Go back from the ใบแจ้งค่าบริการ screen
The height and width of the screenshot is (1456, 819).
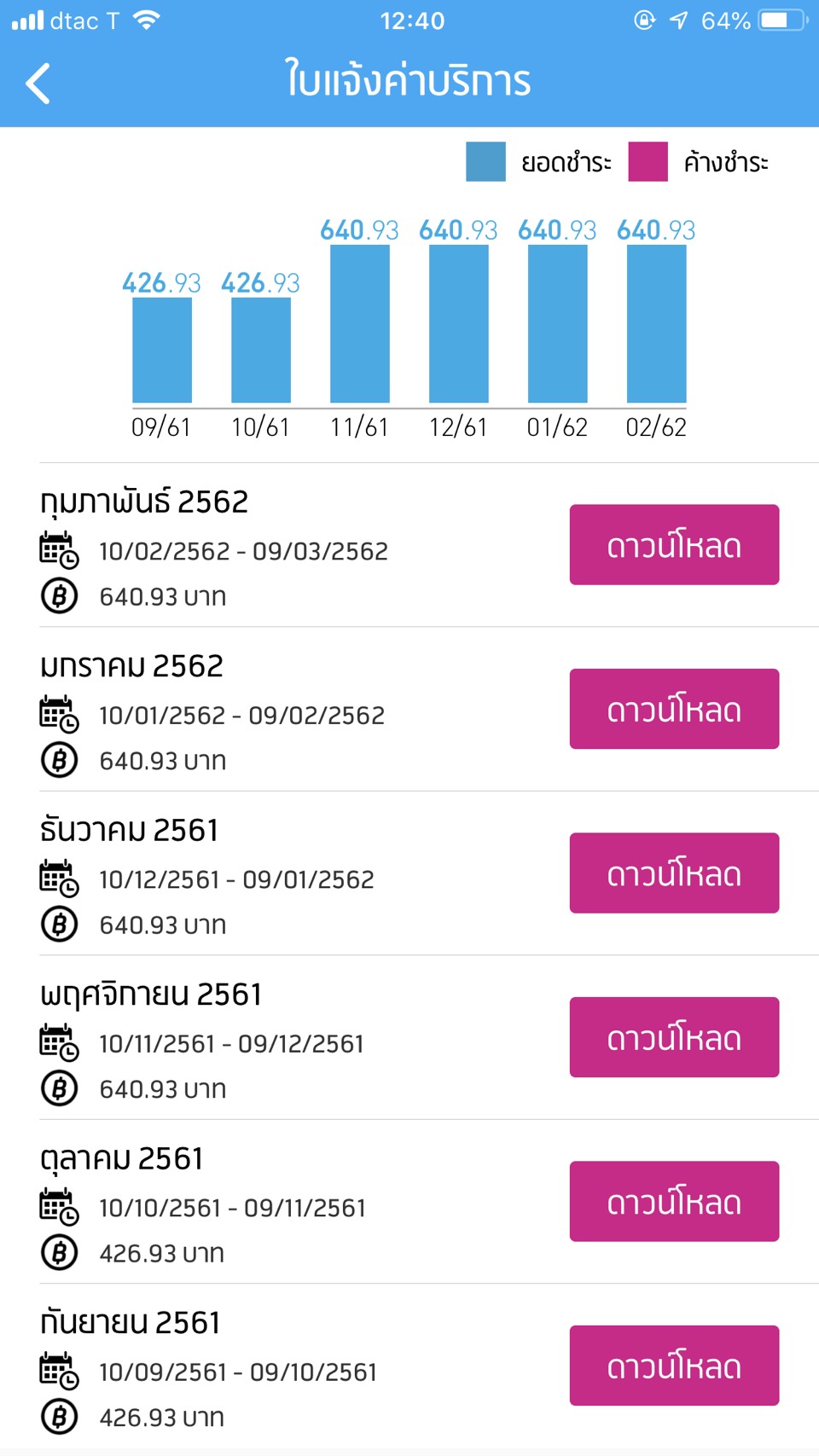(x=38, y=84)
